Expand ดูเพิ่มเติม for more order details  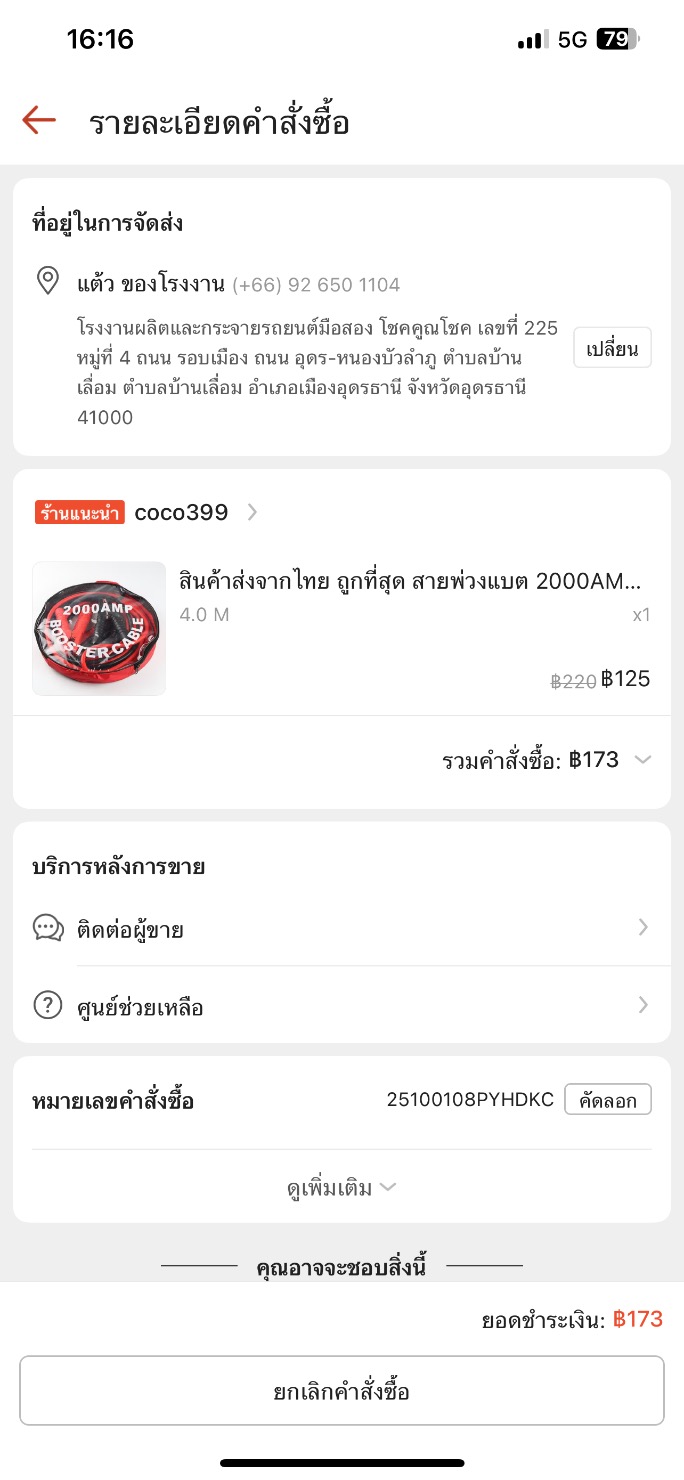tap(341, 1188)
